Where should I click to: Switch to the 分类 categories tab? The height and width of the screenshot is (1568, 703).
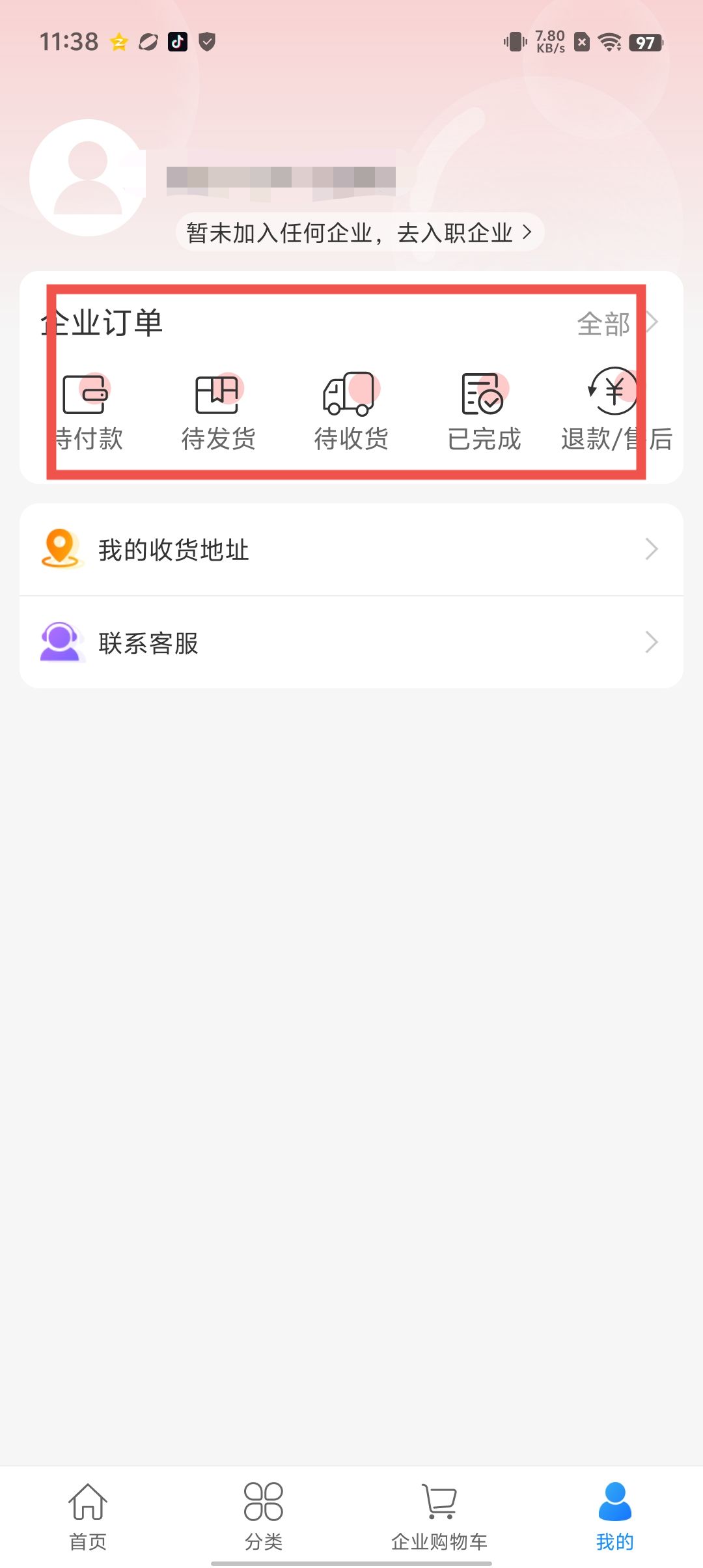click(x=264, y=1516)
